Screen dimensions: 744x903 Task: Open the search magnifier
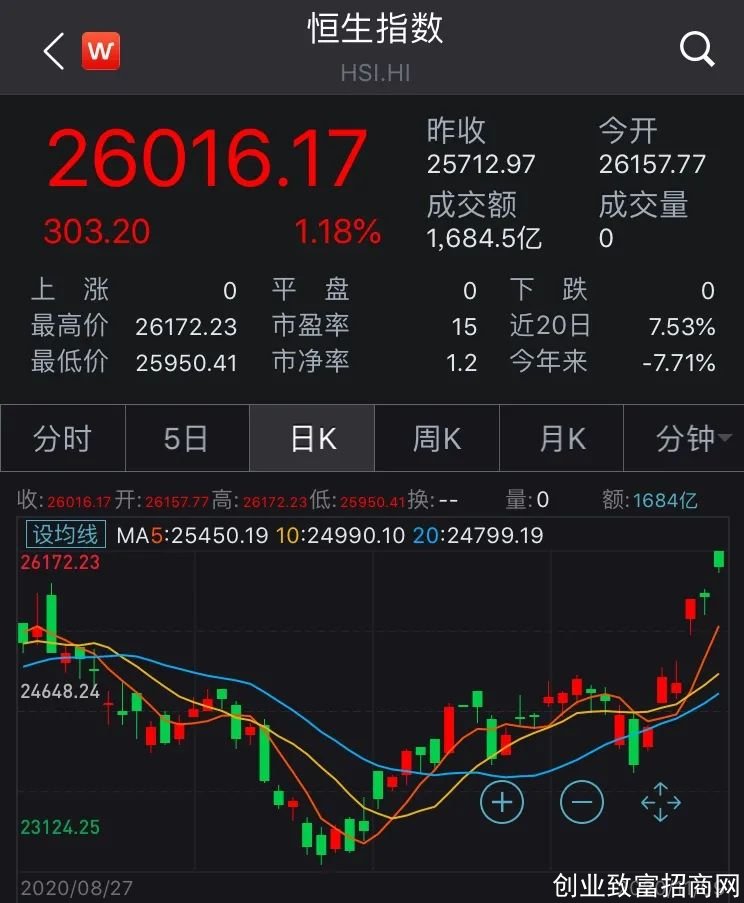pyautogui.click(x=695, y=48)
